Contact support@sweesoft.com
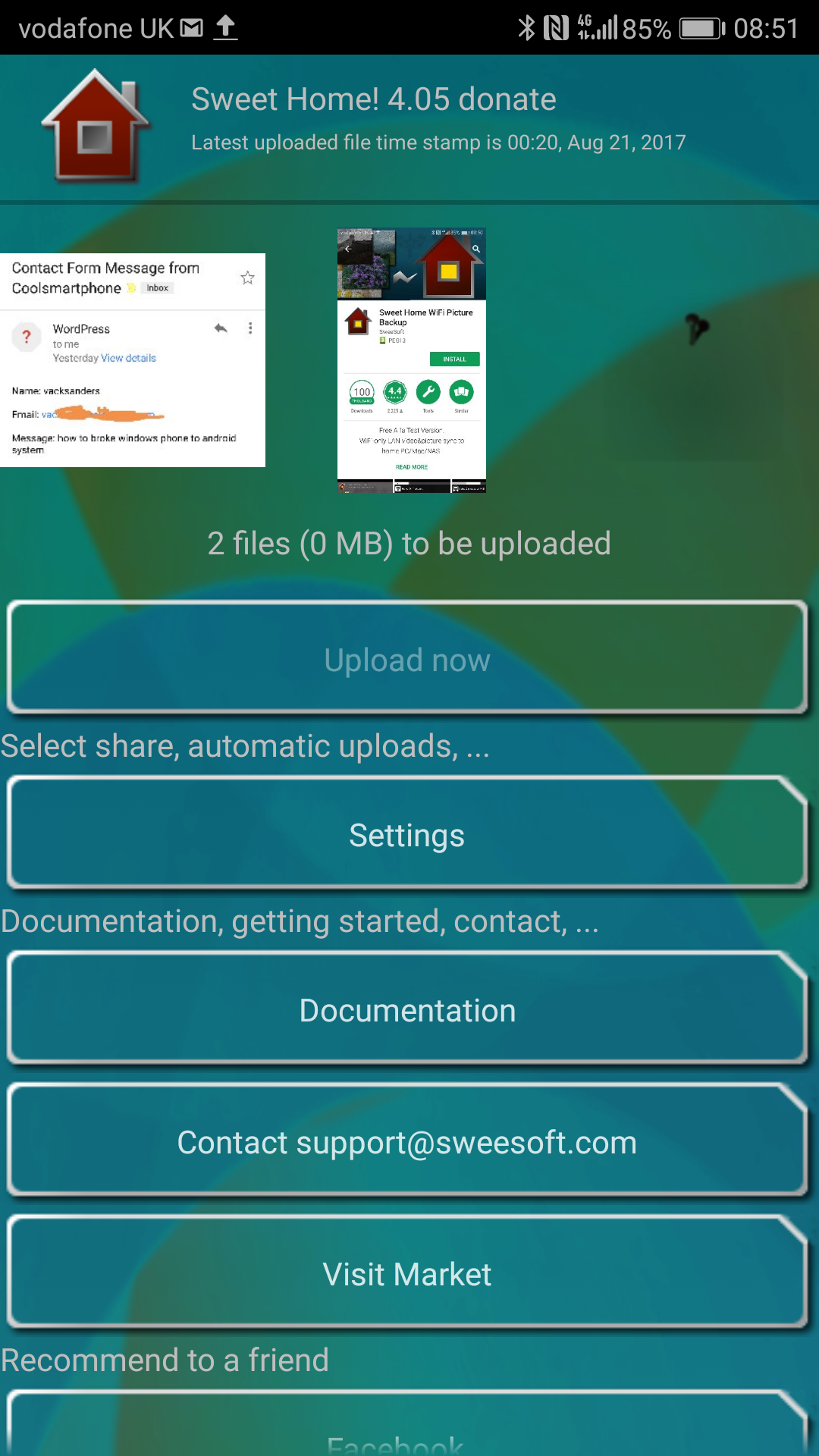819x1456 pixels. click(407, 1140)
